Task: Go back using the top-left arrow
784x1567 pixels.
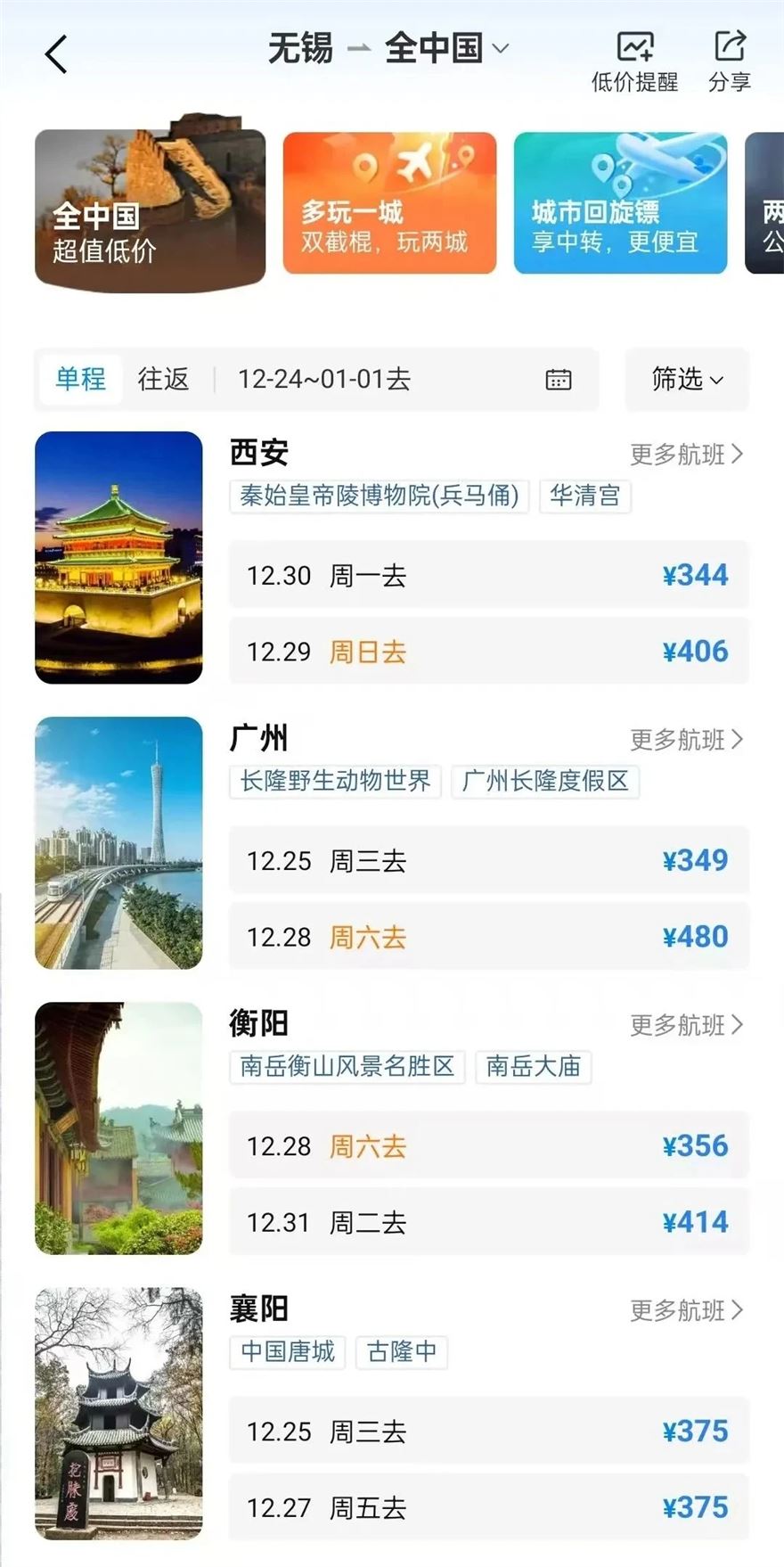Action: [56, 54]
